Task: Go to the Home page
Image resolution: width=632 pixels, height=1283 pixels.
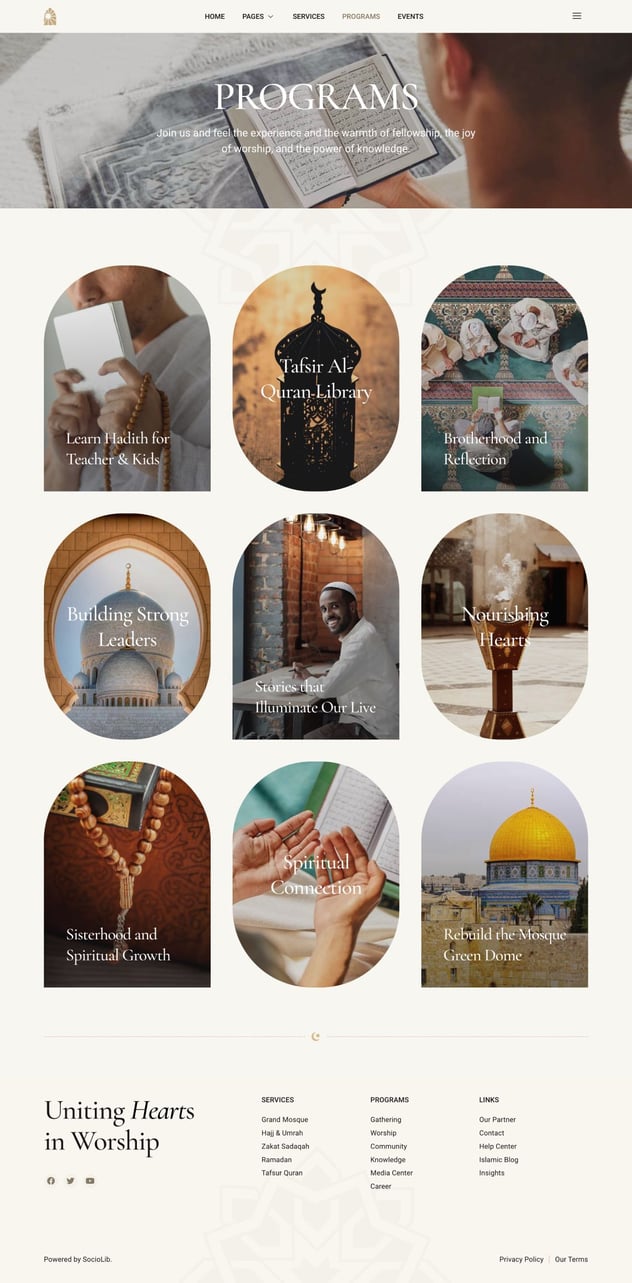Action: [x=214, y=16]
